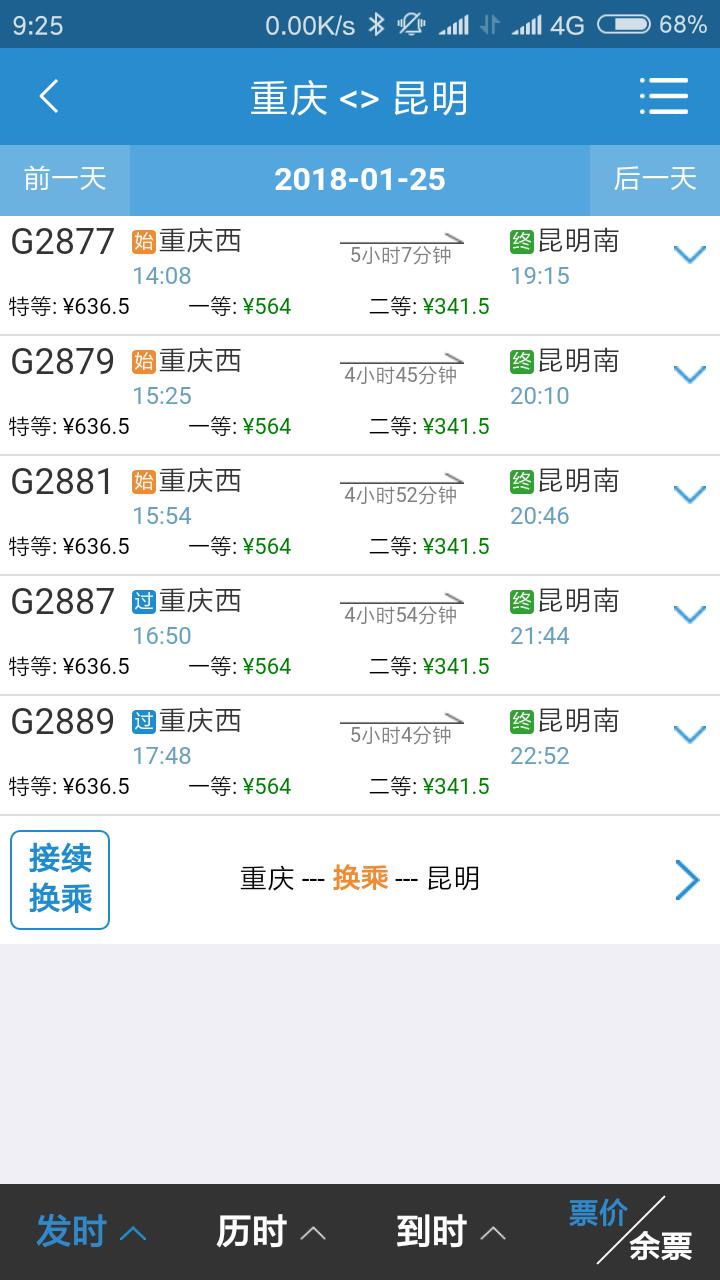The image size is (720, 1280).
Task: Open the list menu icon in the header
Action: (x=664, y=97)
